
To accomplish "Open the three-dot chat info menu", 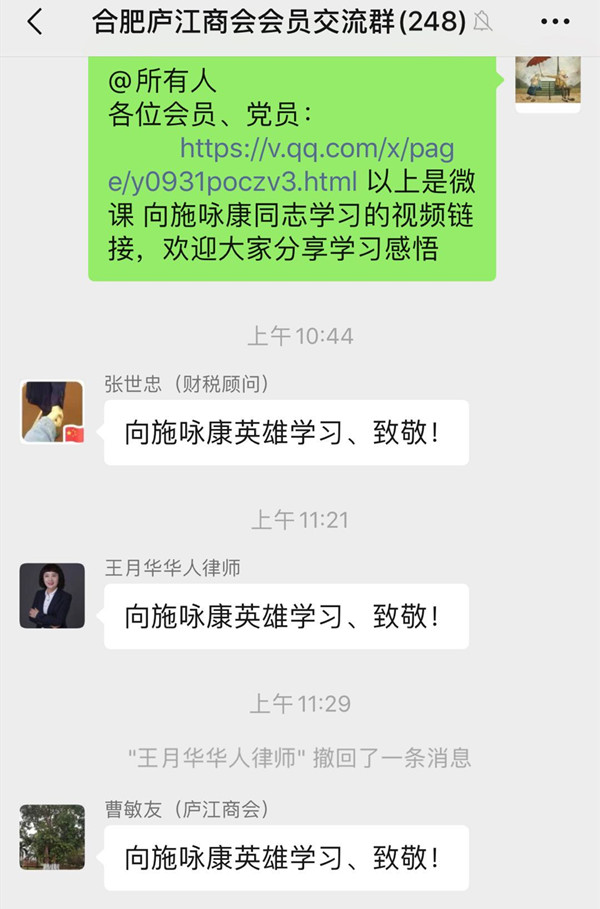I will click(x=555, y=22).
